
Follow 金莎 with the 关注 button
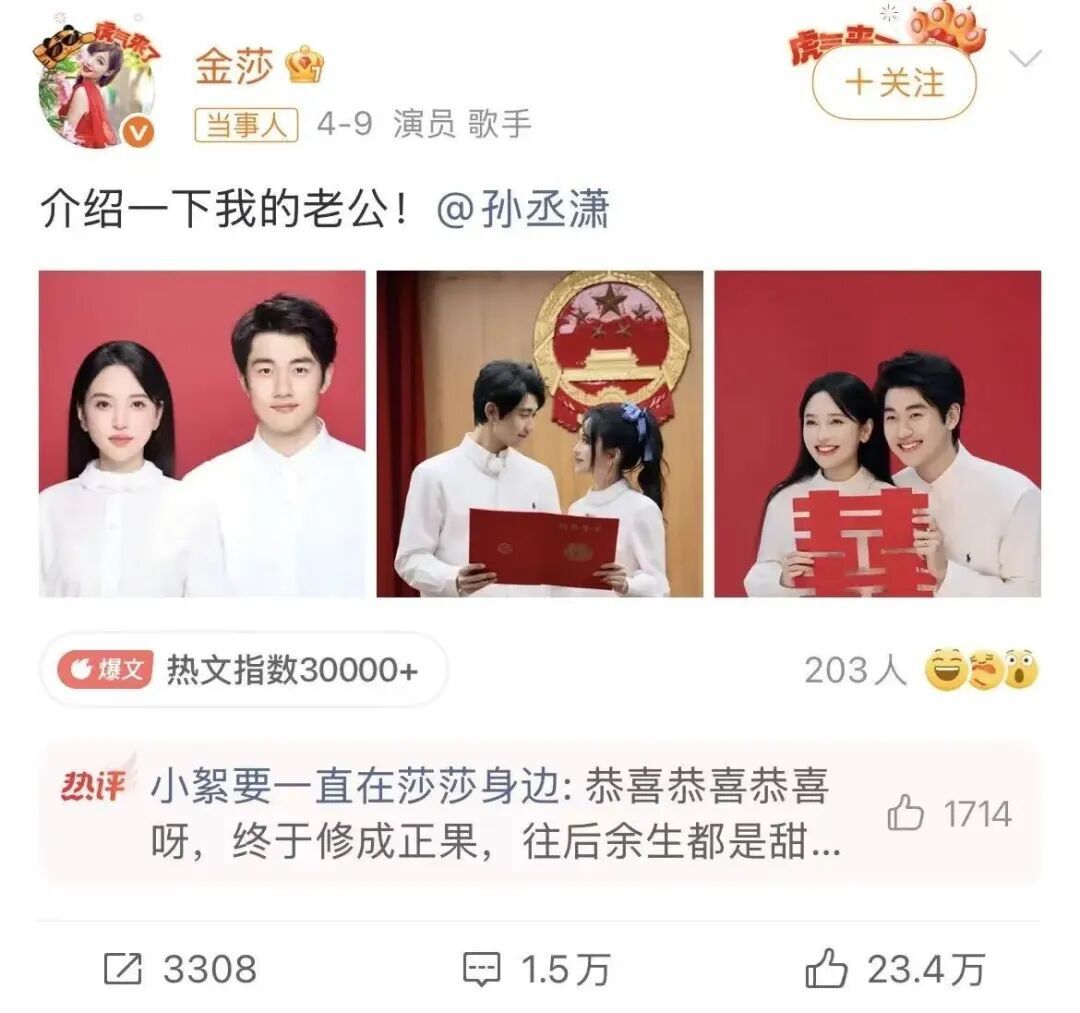click(x=892, y=83)
